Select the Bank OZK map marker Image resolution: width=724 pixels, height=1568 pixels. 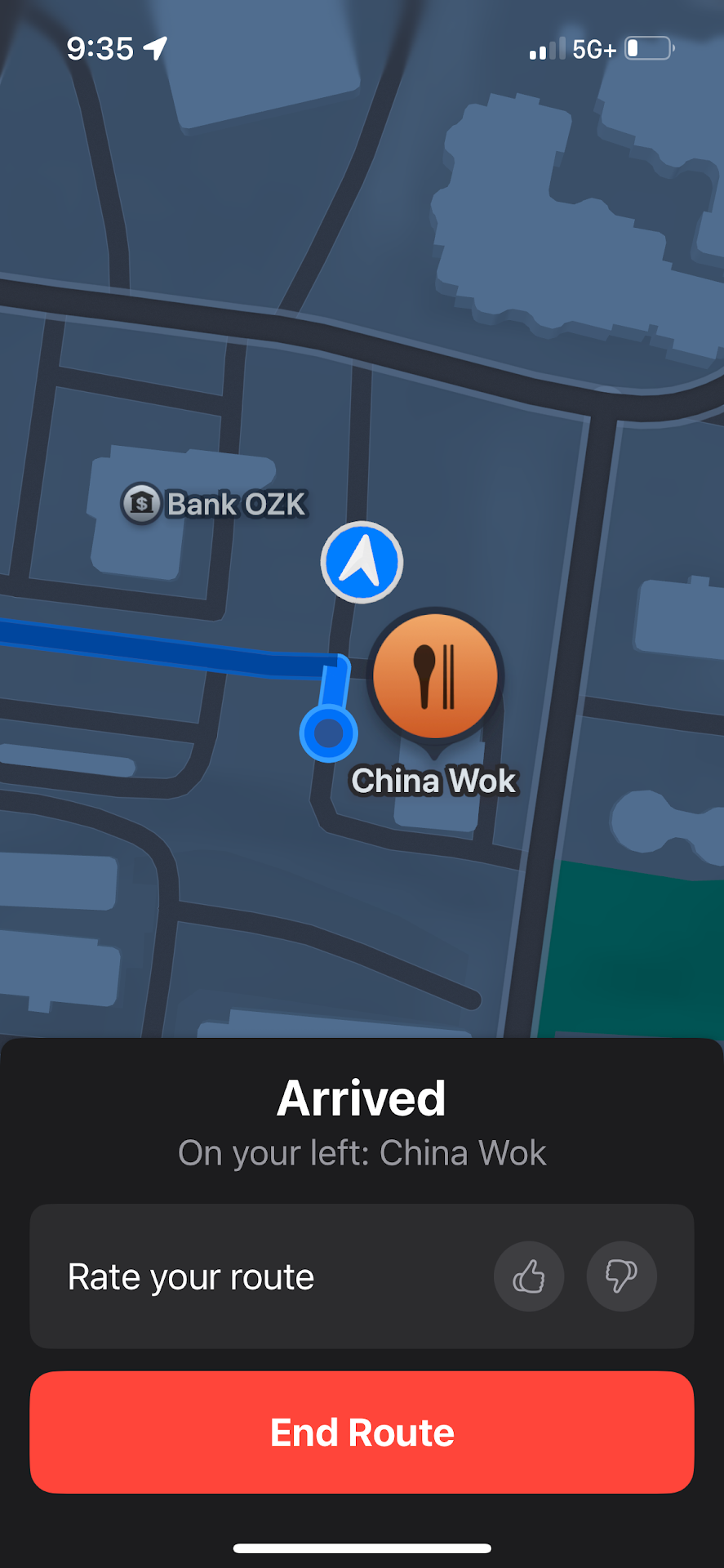(142, 503)
